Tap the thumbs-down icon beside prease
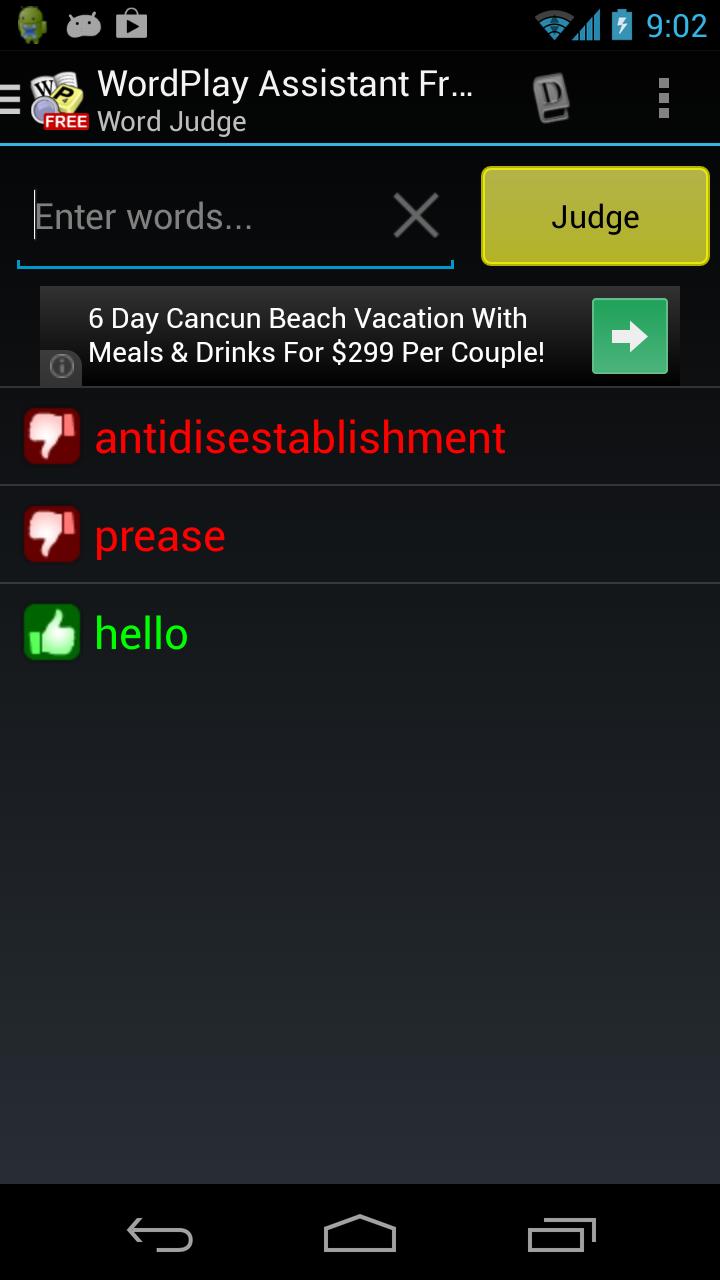 point(51,534)
